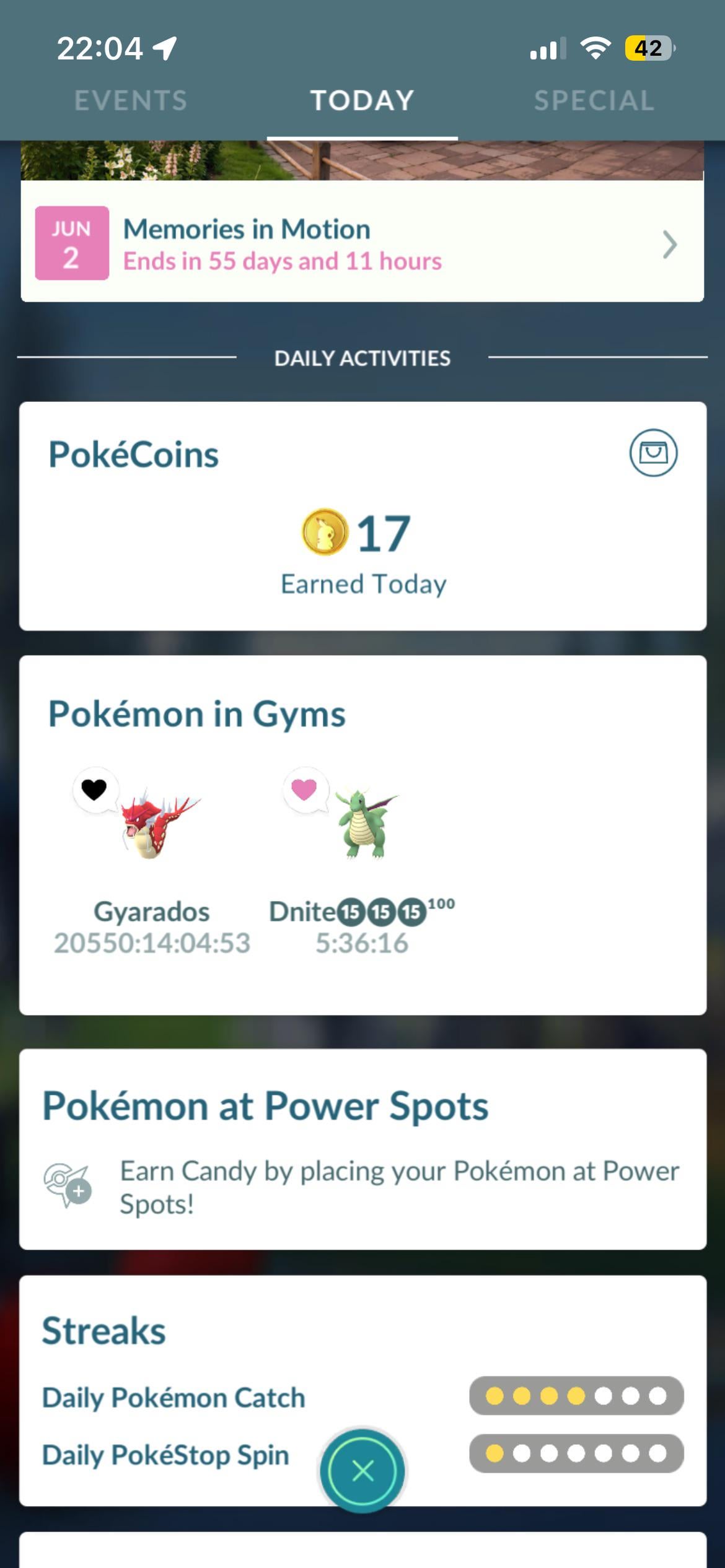Open the Memories in Motion event
The height and width of the screenshot is (1568, 725).
coord(362,244)
